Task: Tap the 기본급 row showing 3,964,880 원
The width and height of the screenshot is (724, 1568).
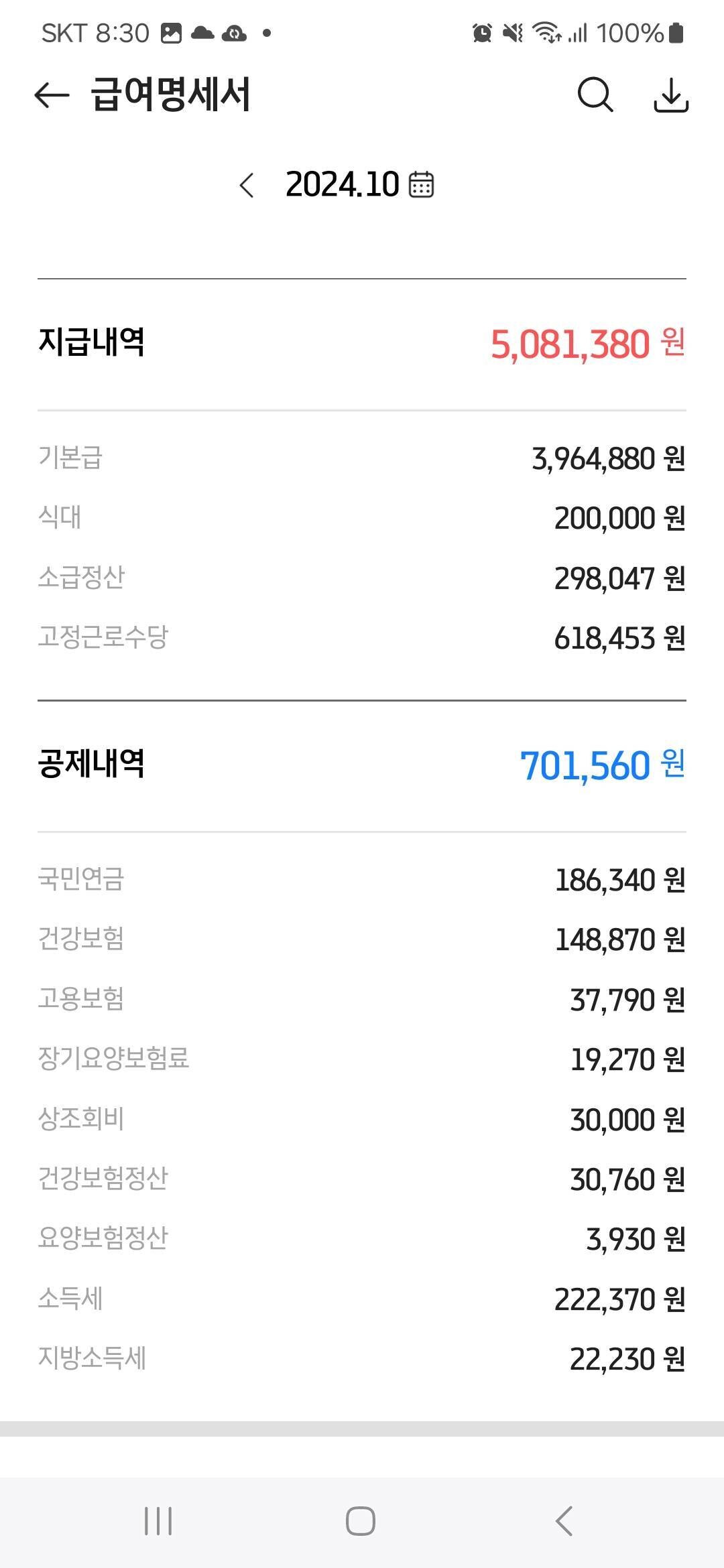Action: coord(362,460)
